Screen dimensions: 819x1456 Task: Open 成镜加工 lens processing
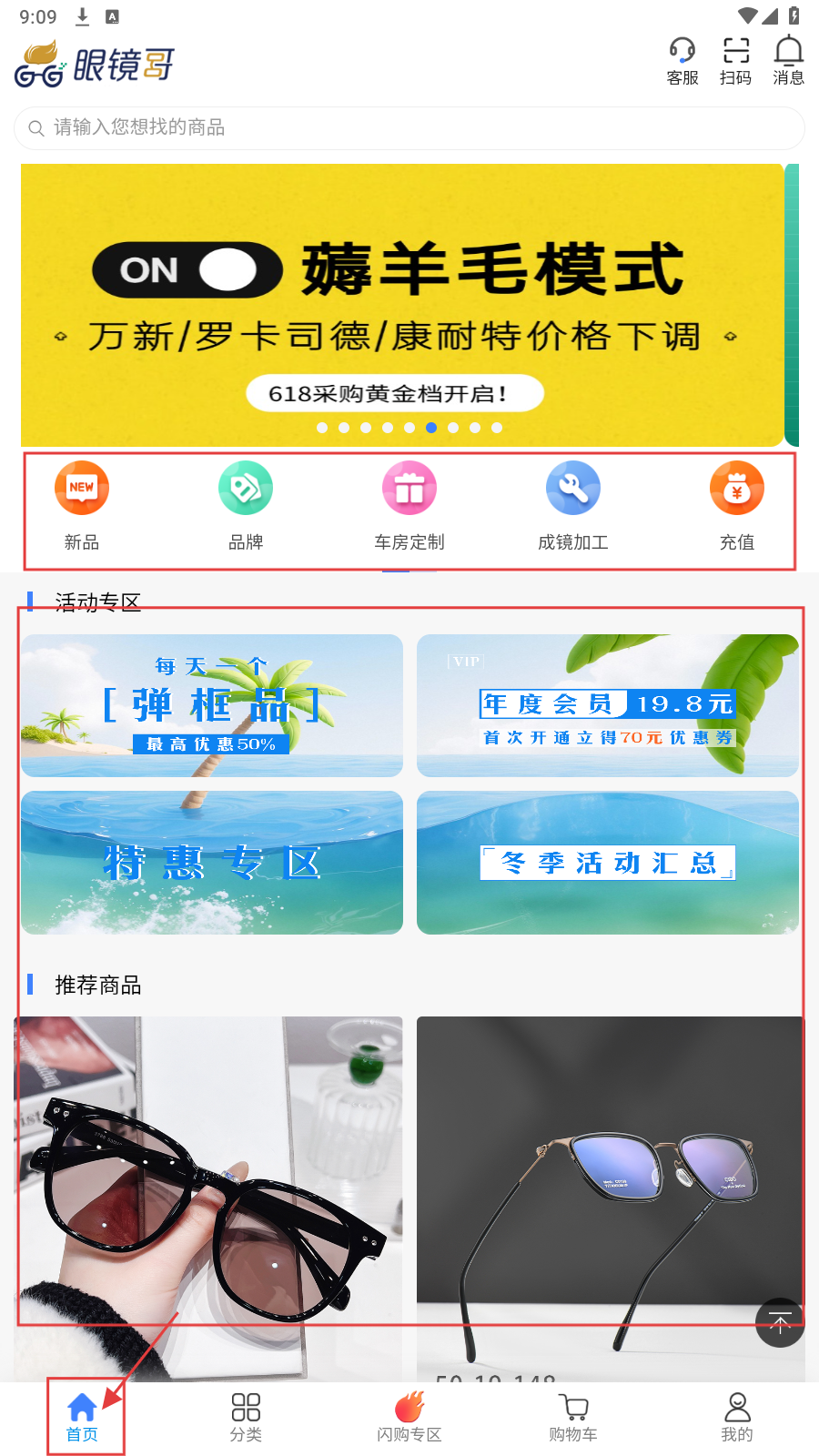(x=573, y=506)
